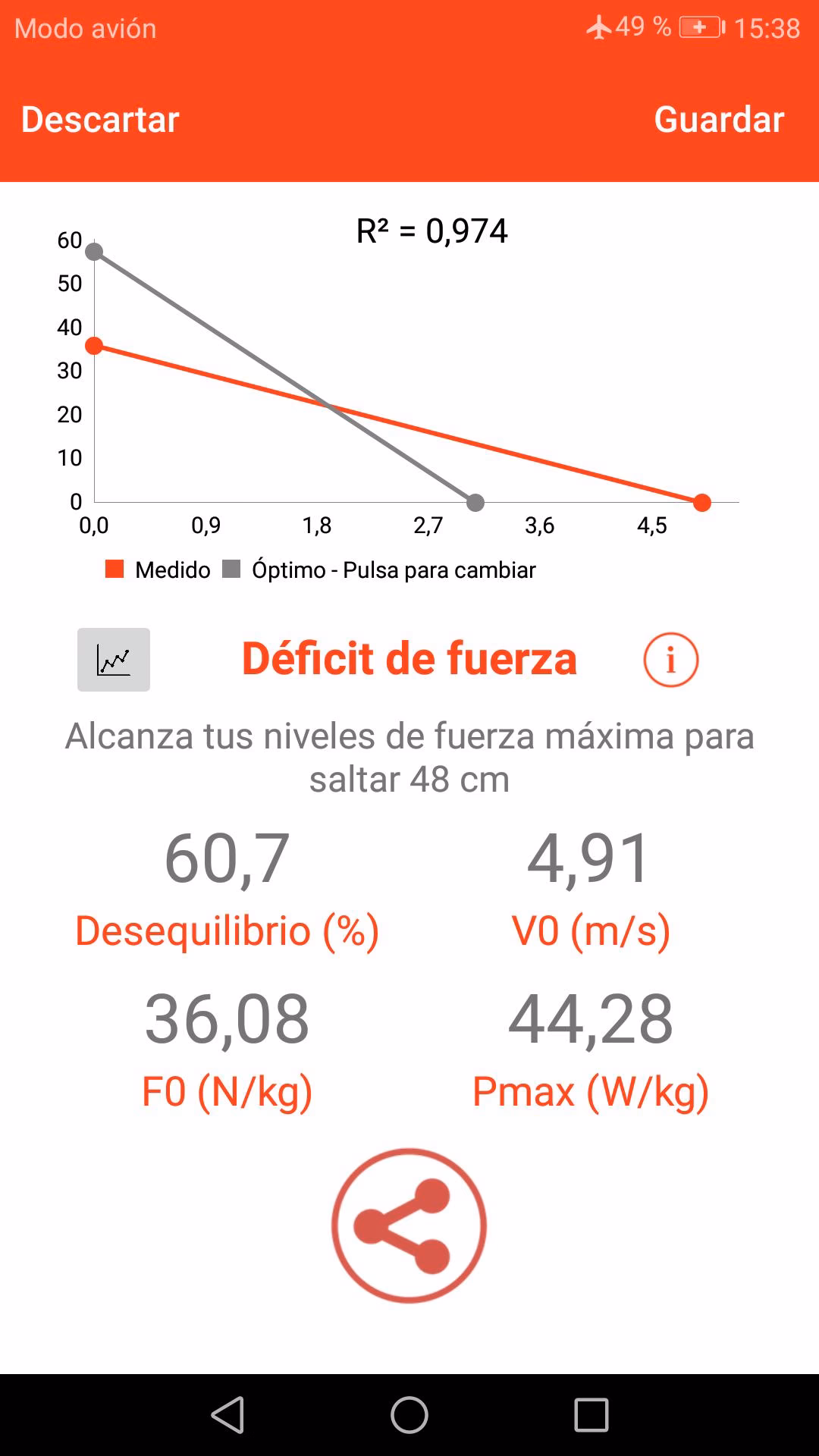The image size is (819, 1456).
Task: Open the line chart view icon
Action: tap(115, 659)
